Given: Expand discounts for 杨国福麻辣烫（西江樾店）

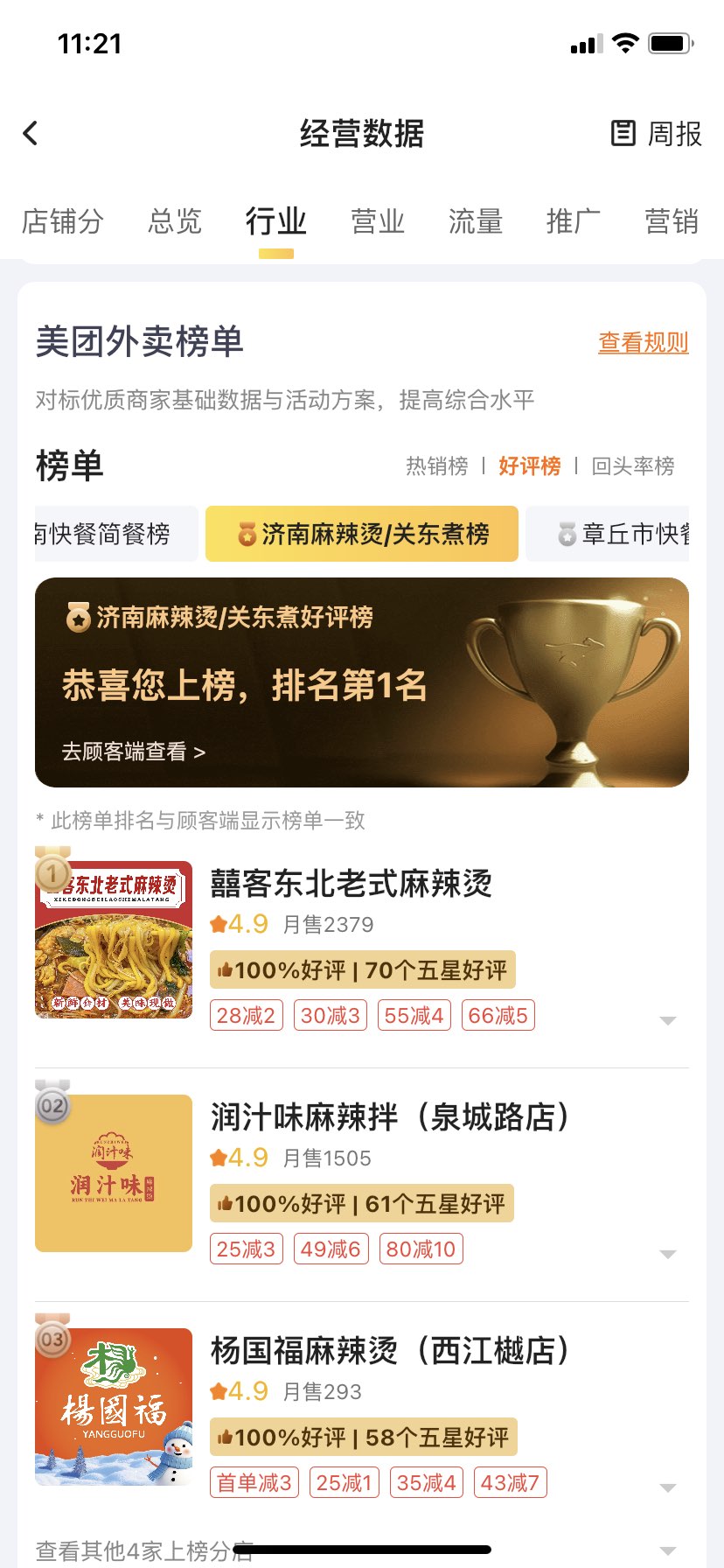Looking at the screenshot, I should 668,1487.
